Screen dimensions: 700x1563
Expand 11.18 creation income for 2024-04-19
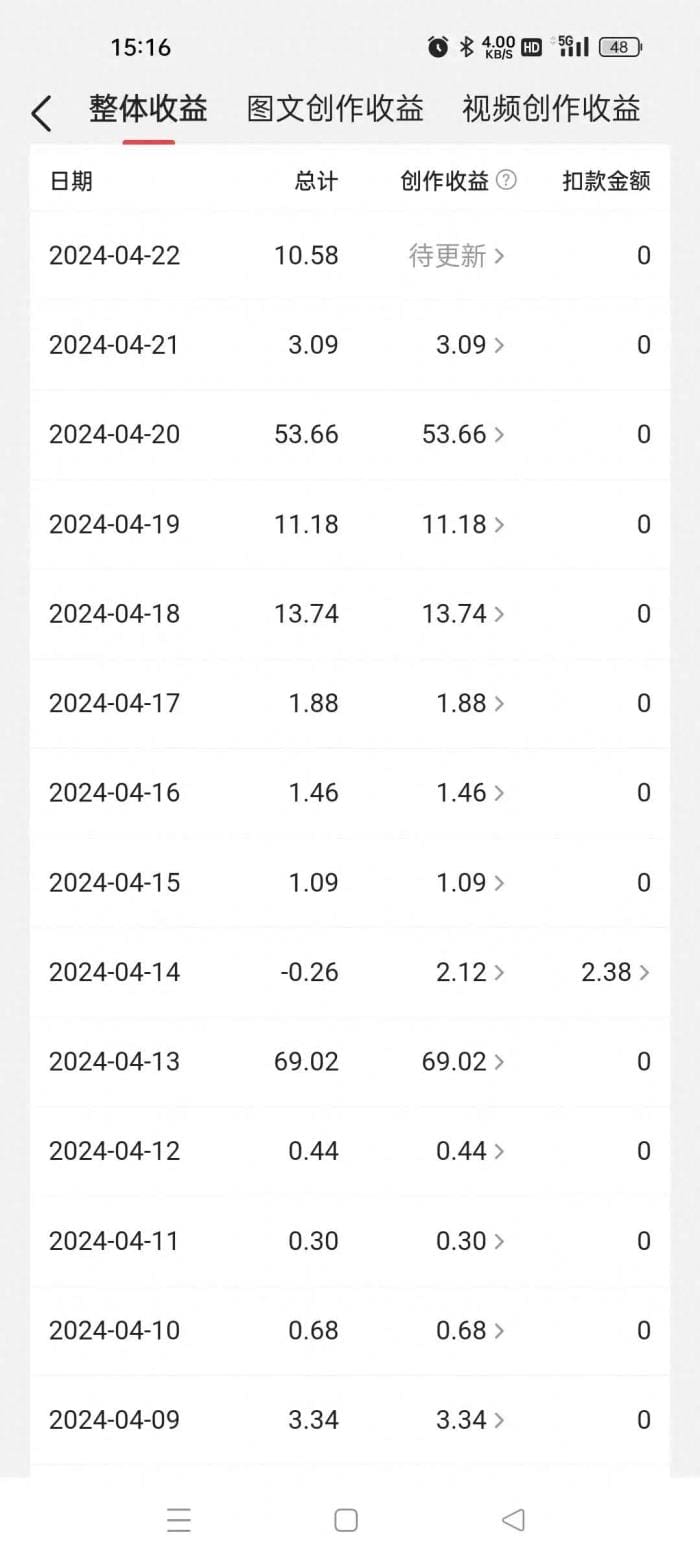[462, 525]
